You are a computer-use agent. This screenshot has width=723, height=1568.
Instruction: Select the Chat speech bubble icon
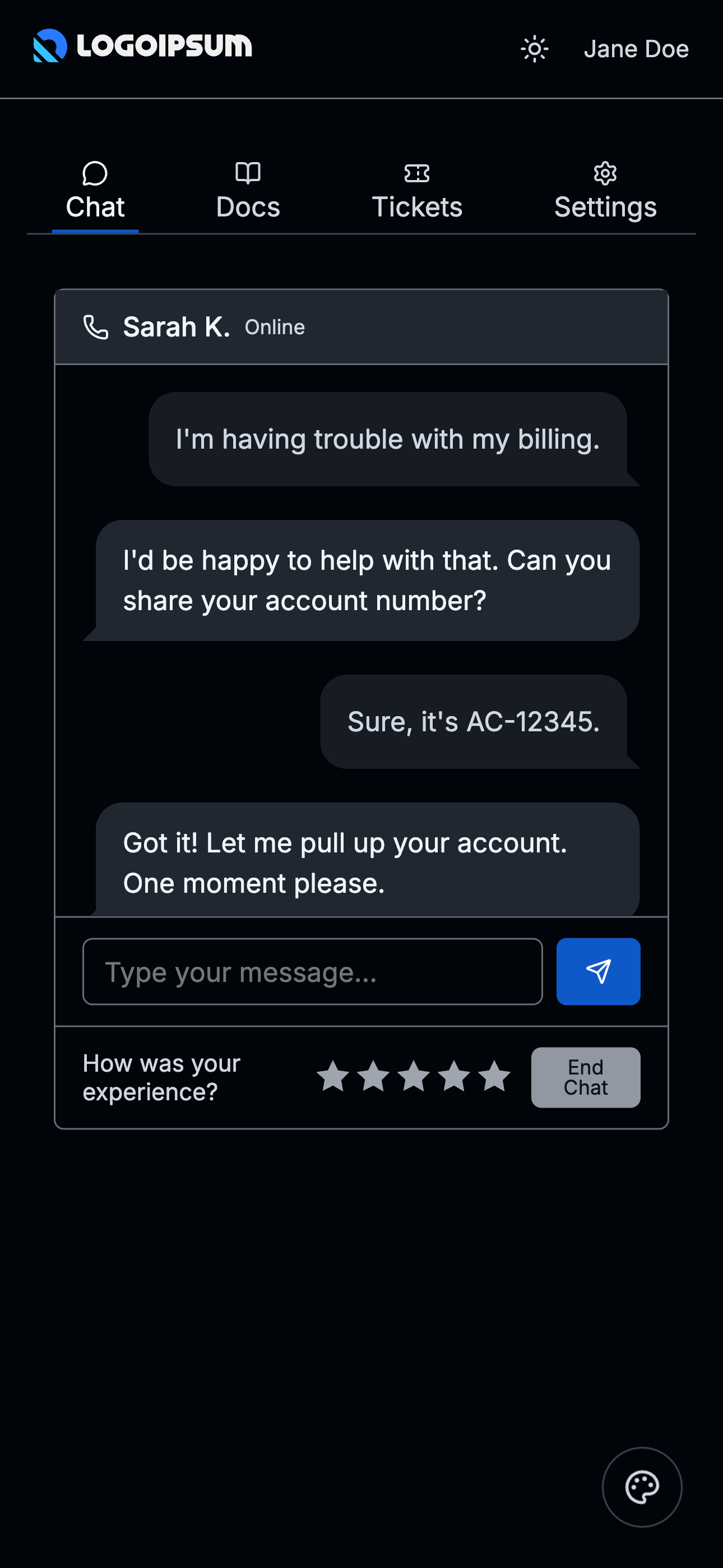(x=94, y=173)
